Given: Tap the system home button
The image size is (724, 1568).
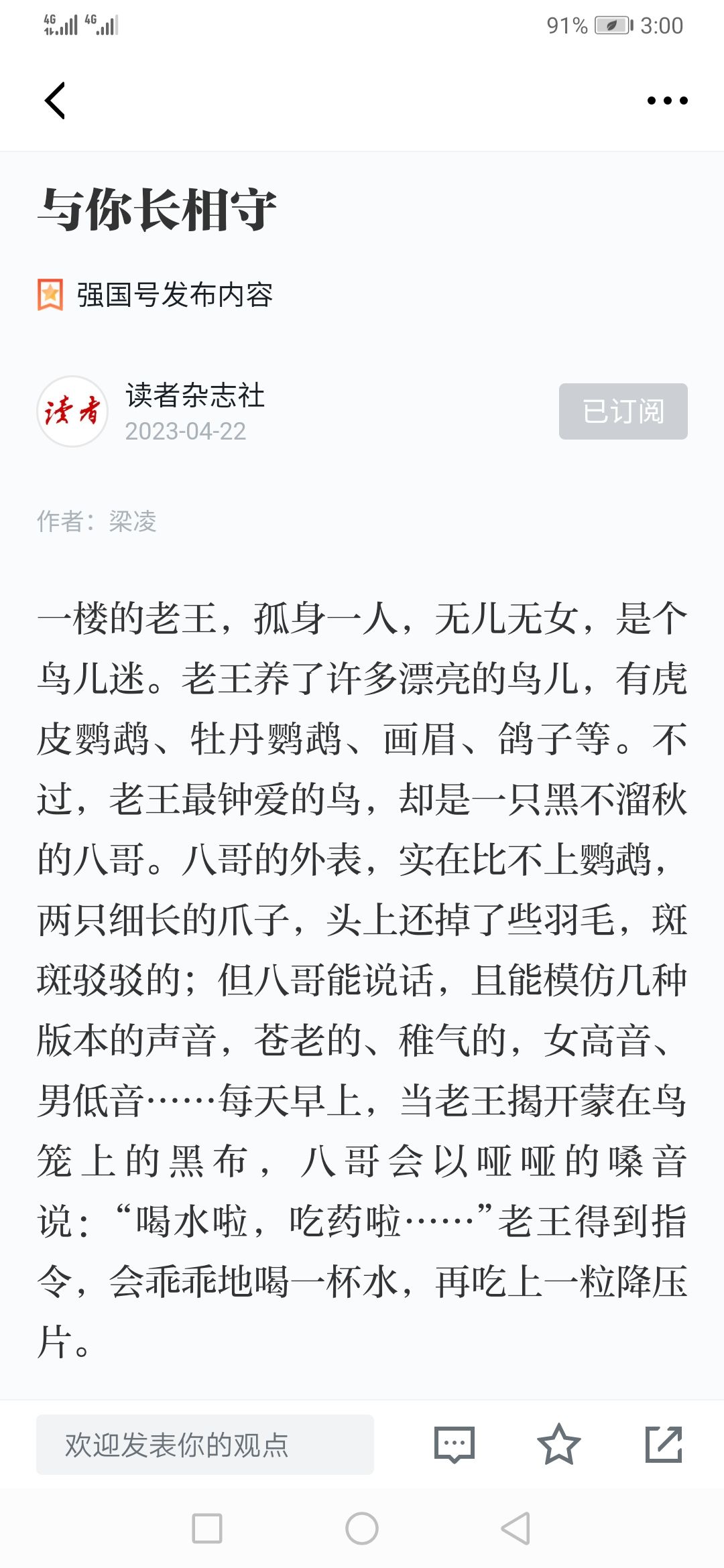Looking at the screenshot, I should pyautogui.click(x=362, y=1528).
